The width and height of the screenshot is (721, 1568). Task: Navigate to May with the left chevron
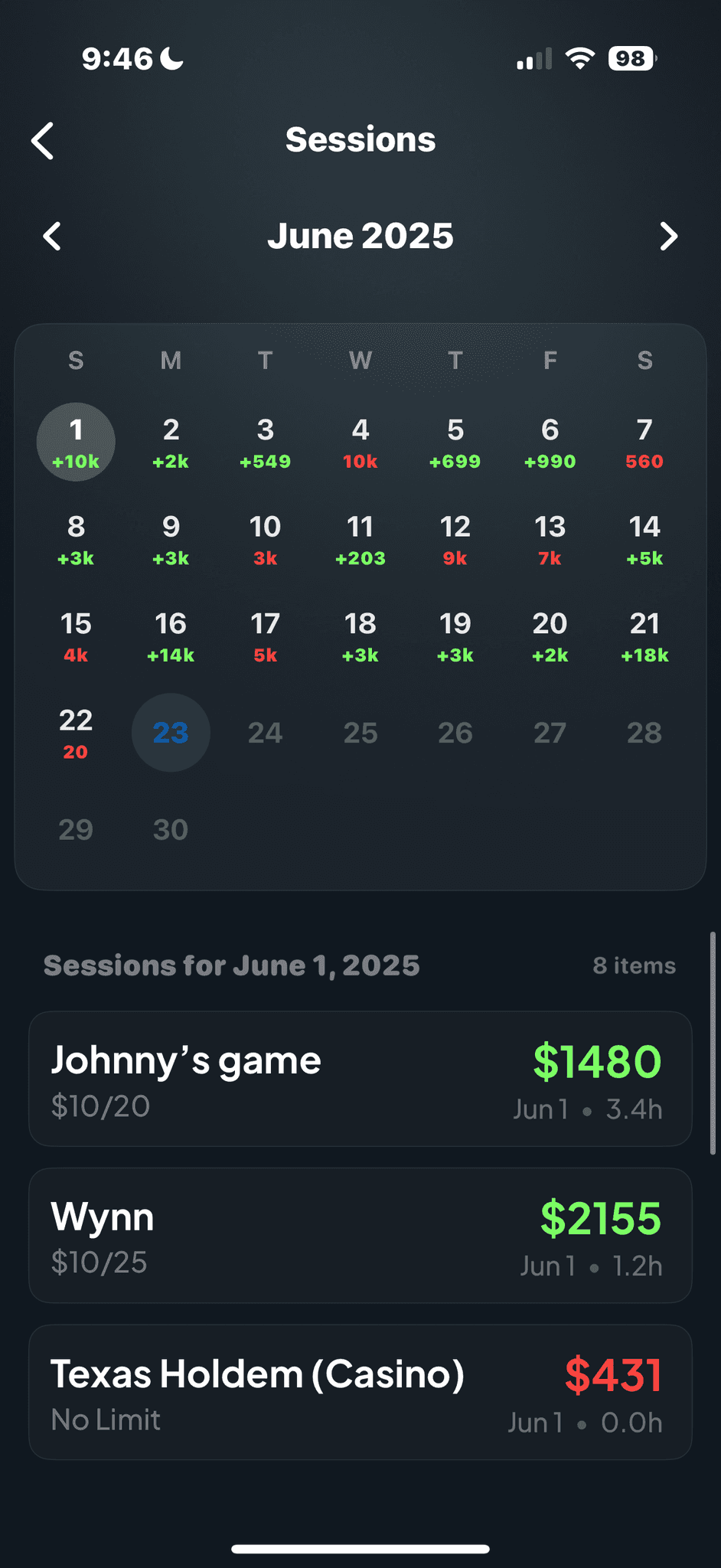pos(51,236)
